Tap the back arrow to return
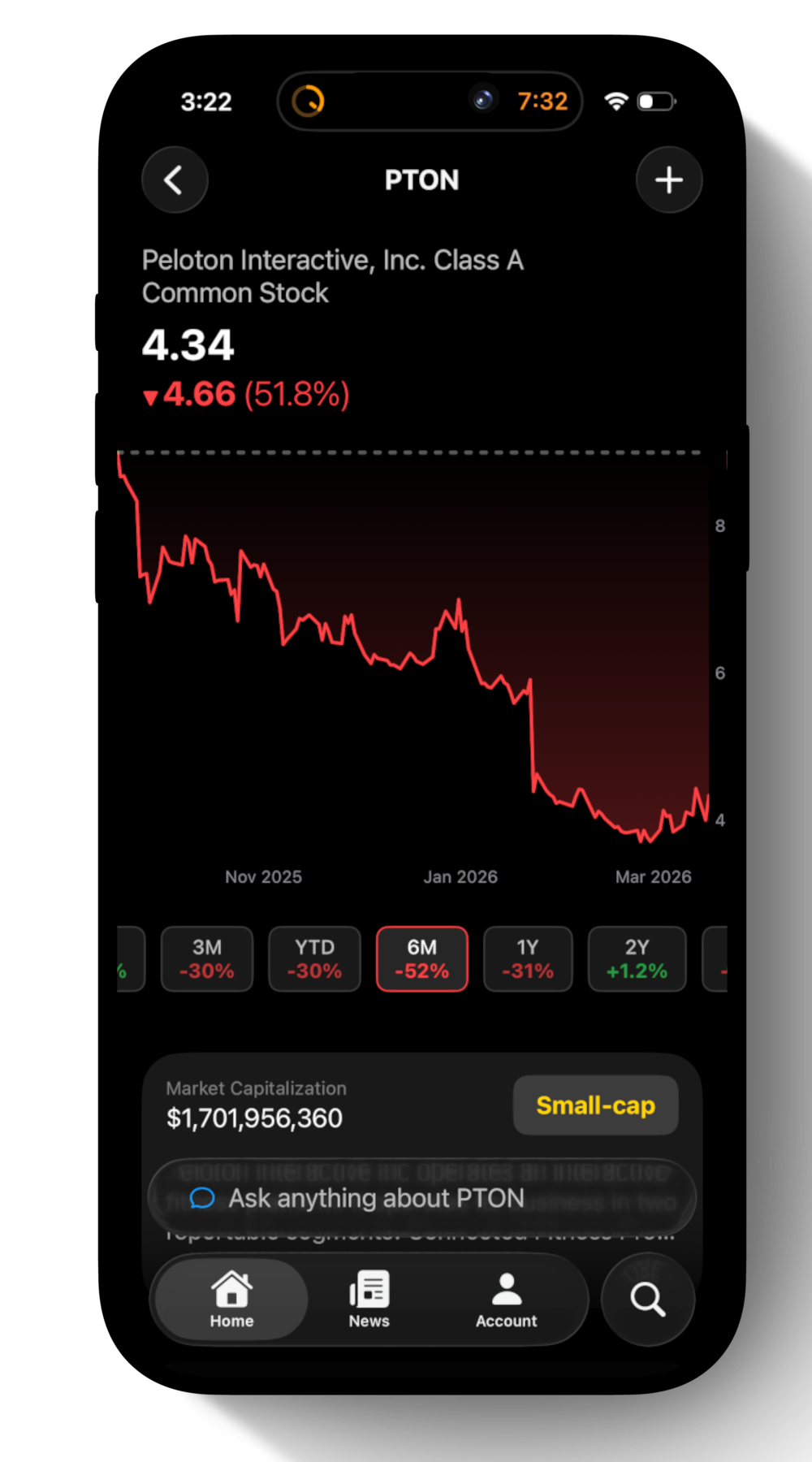This screenshot has height=1462, width=812. (x=175, y=180)
